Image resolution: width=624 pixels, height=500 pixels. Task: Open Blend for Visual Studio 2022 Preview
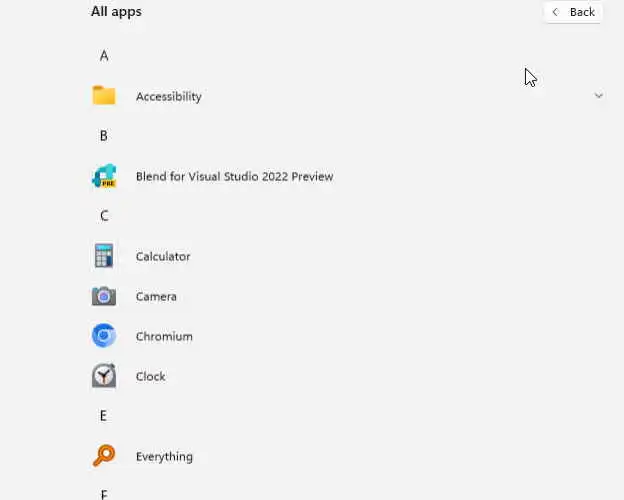[234, 176]
